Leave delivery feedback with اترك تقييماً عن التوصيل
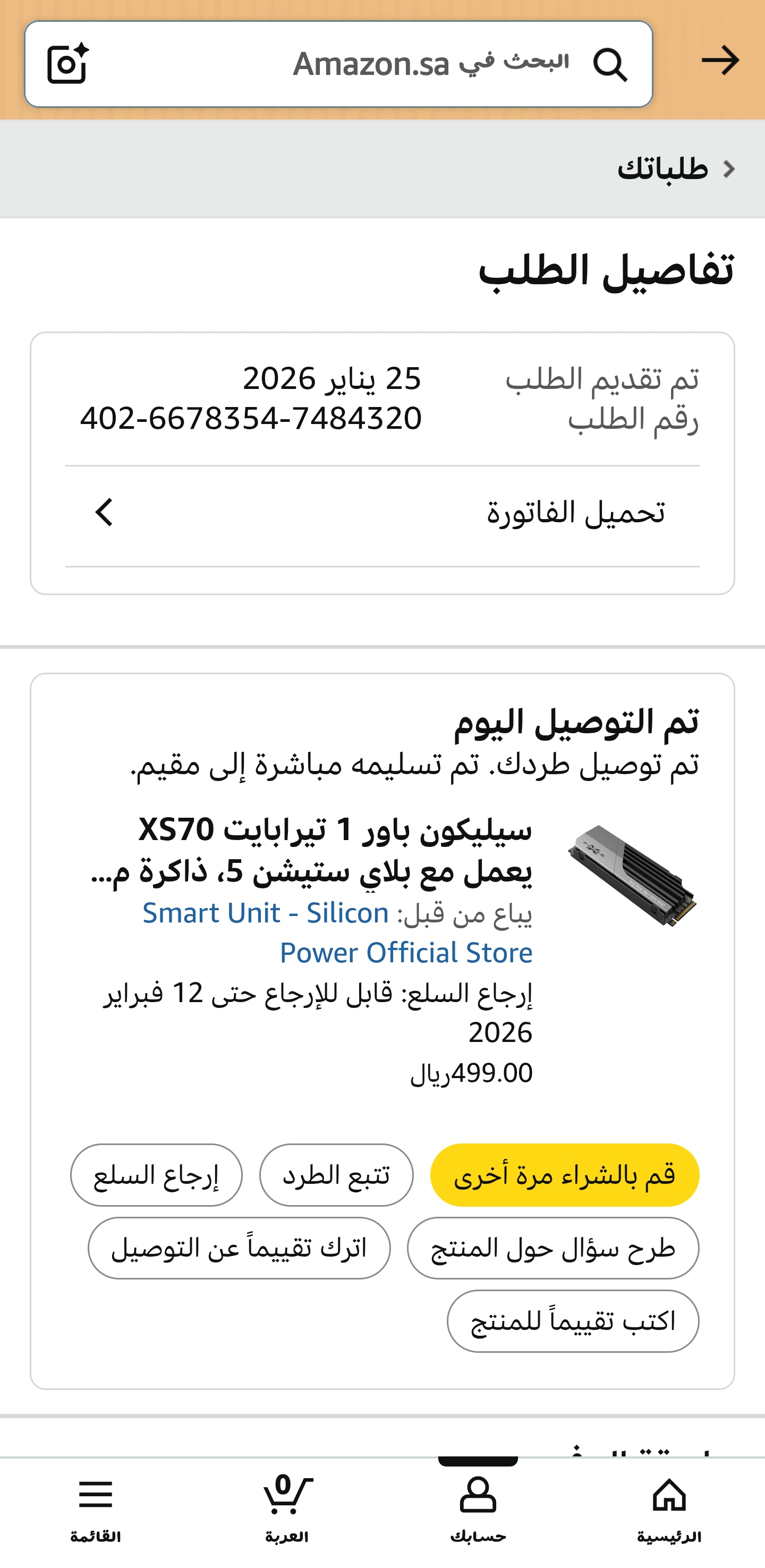Image resolution: width=765 pixels, height=1568 pixels. [x=239, y=1248]
